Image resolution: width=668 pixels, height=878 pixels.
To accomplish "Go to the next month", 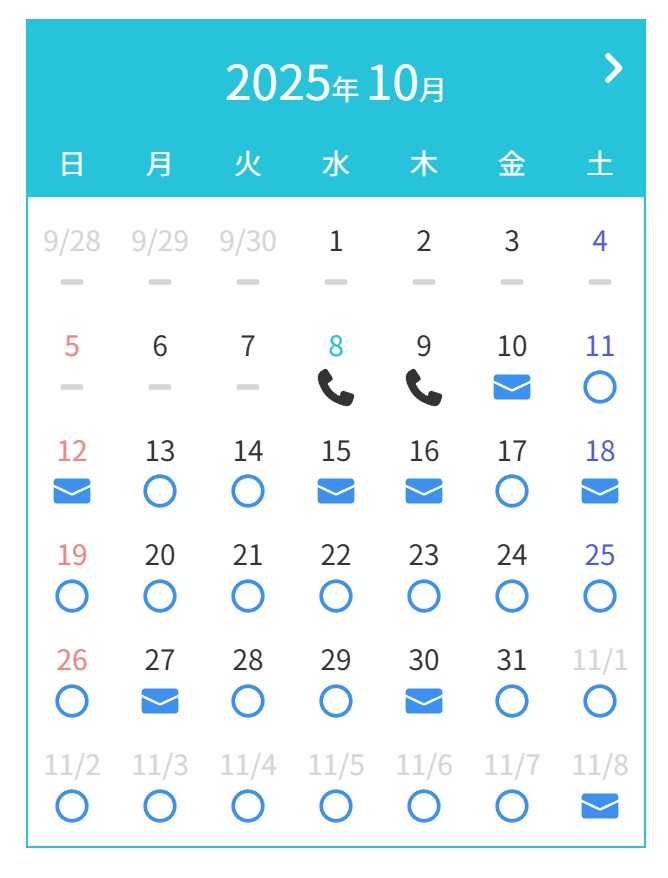I will click(613, 68).
